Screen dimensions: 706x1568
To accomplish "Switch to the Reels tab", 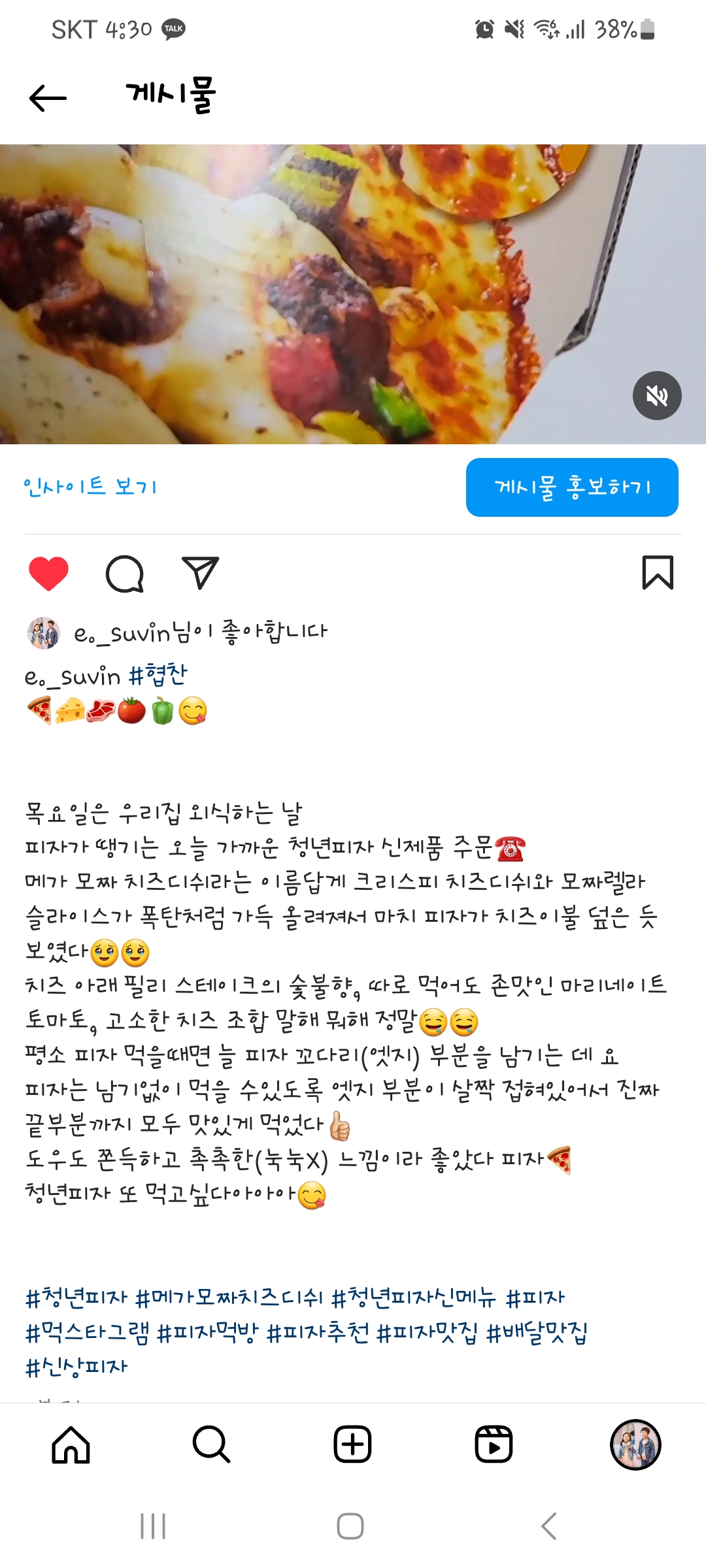I will (494, 1445).
